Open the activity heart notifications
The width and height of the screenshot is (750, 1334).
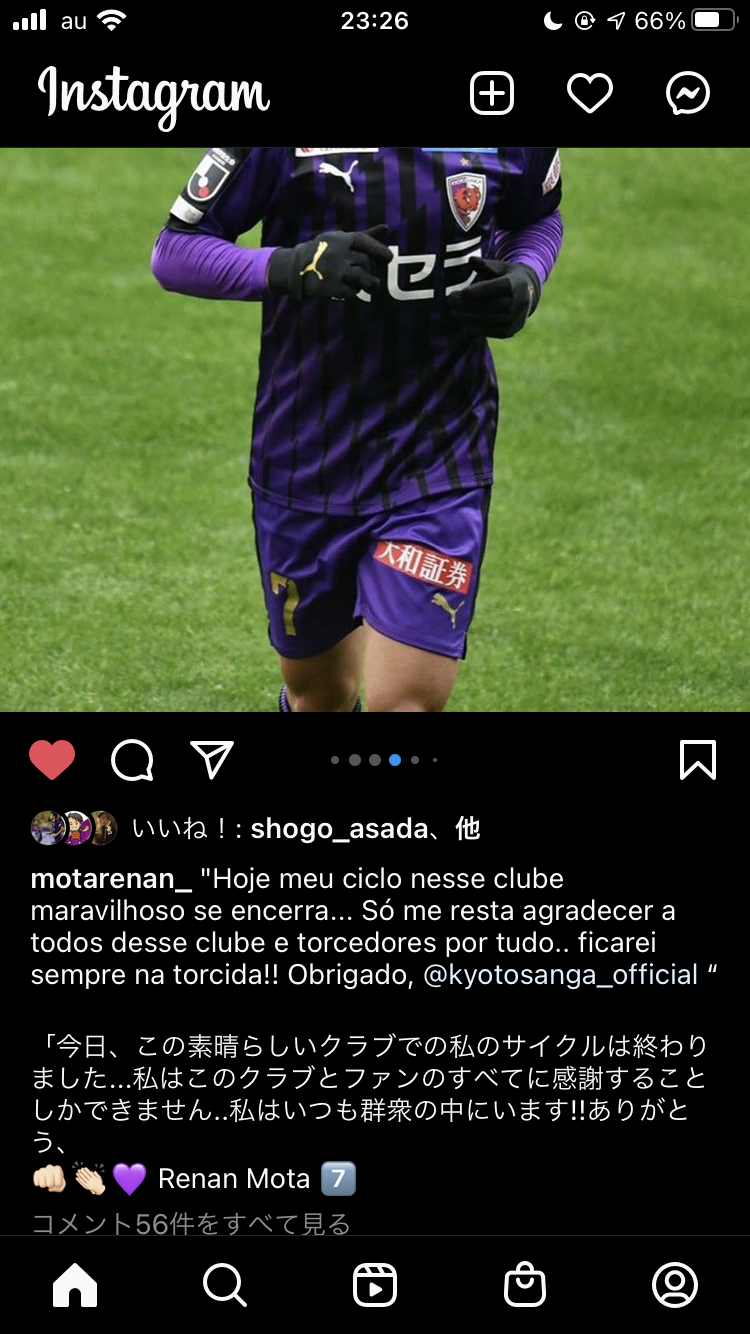pos(589,94)
